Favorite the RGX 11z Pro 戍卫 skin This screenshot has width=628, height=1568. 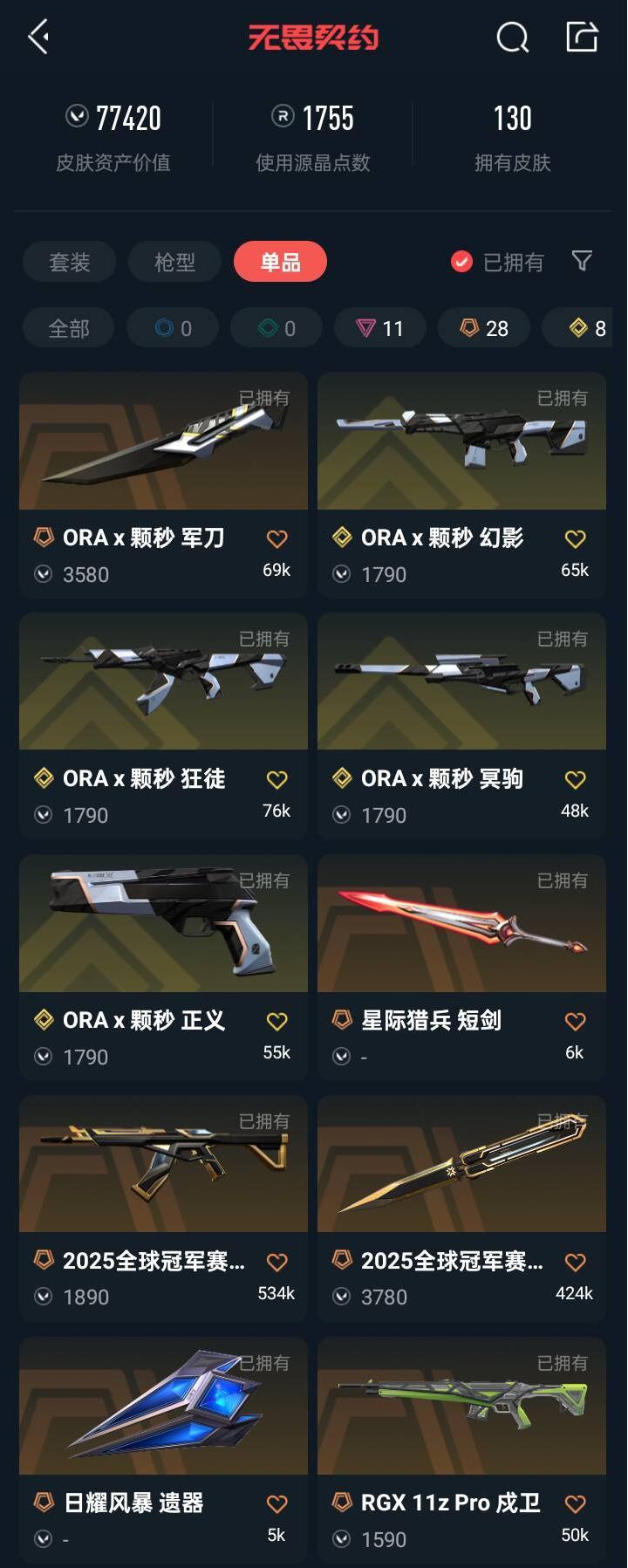(x=575, y=1502)
